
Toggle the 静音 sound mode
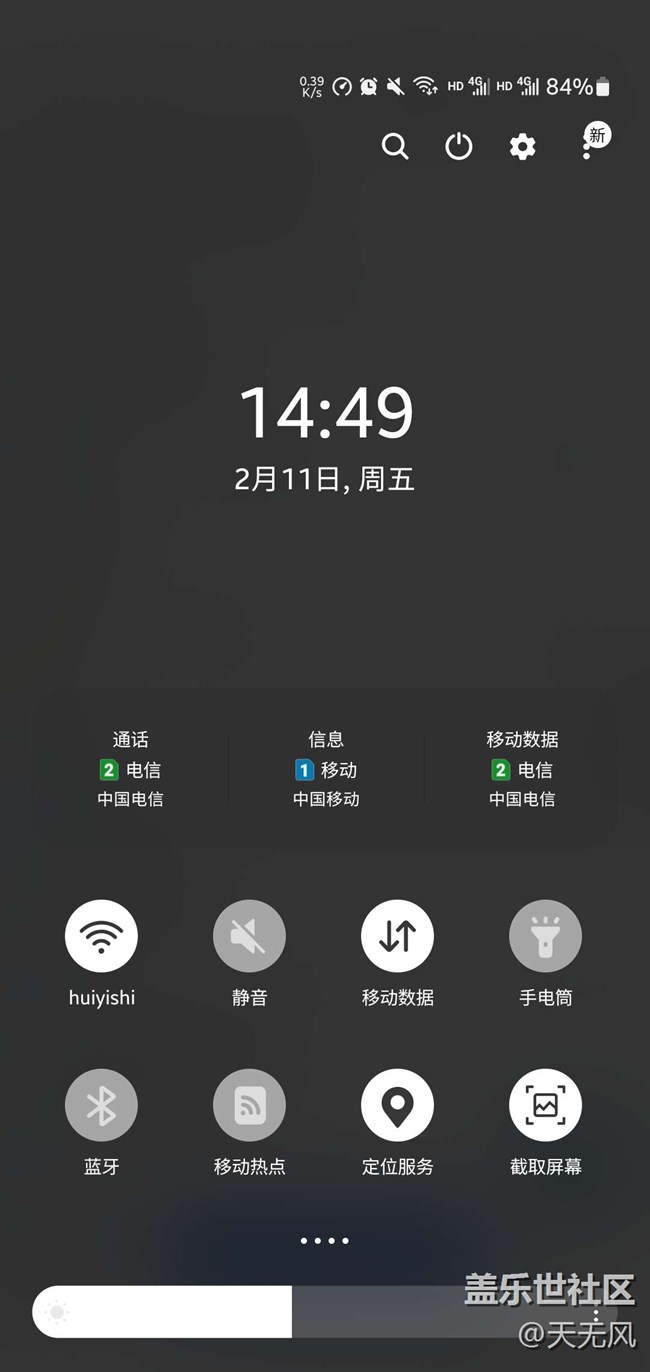coord(249,936)
